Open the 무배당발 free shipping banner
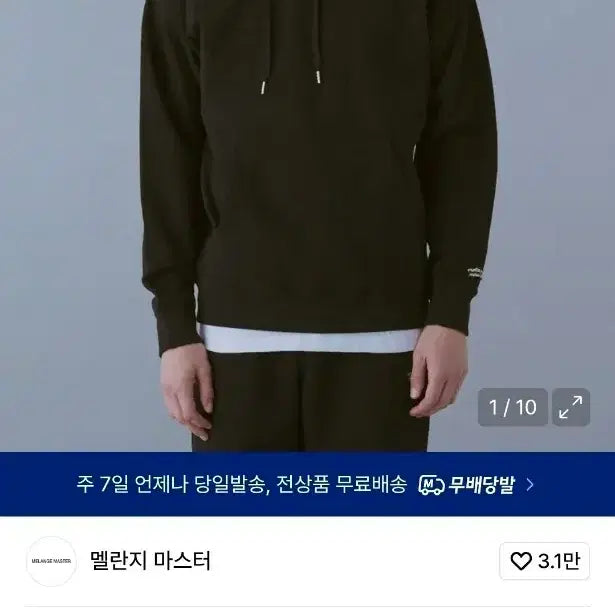Image resolution: width=615 pixels, height=615 pixels. (x=307, y=485)
